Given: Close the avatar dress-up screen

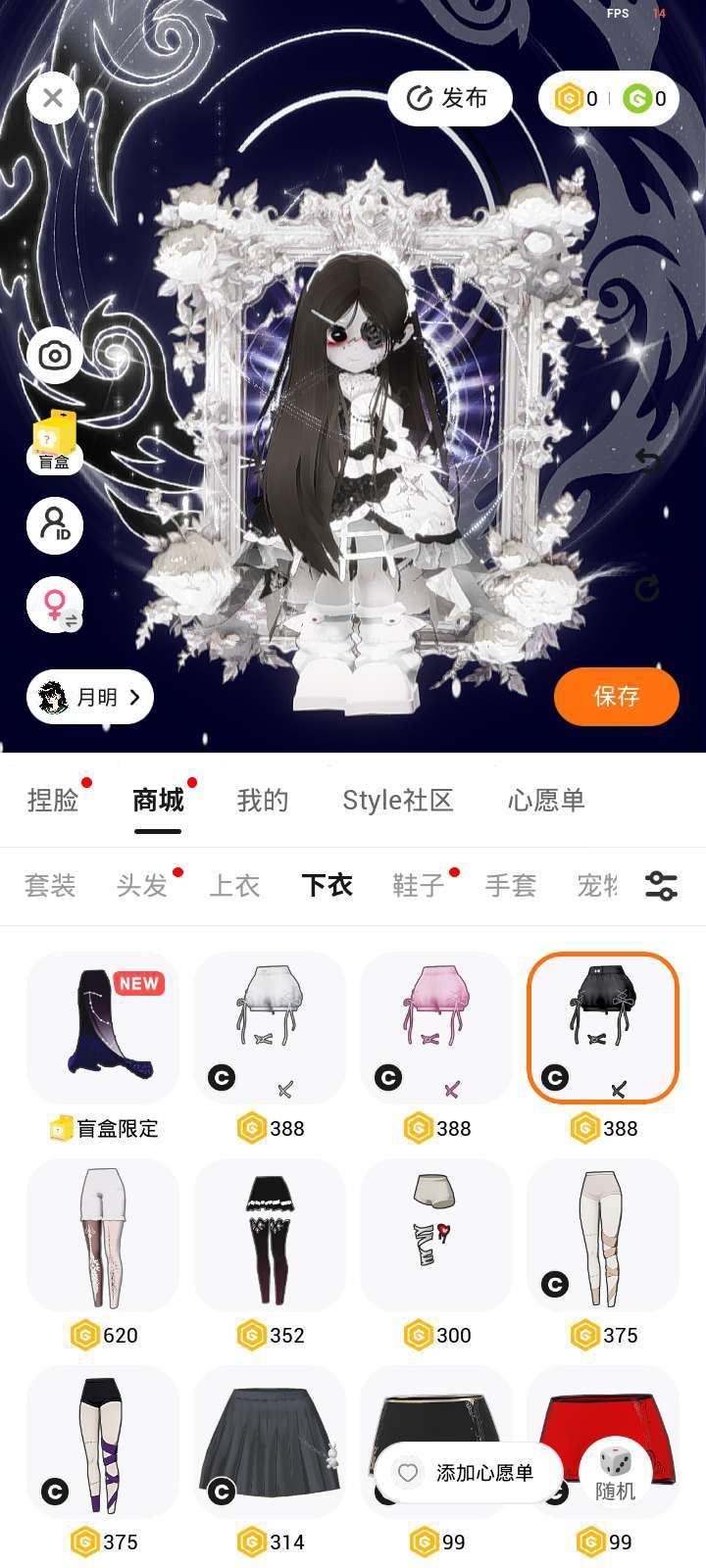Looking at the screenshot, I should pos(53,98).
